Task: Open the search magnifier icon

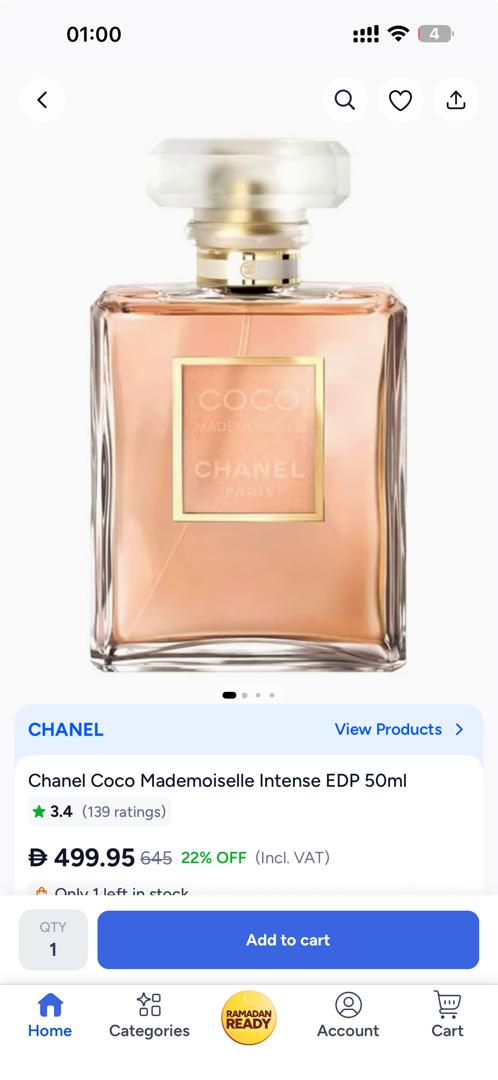Action: (x=344, y=101)
